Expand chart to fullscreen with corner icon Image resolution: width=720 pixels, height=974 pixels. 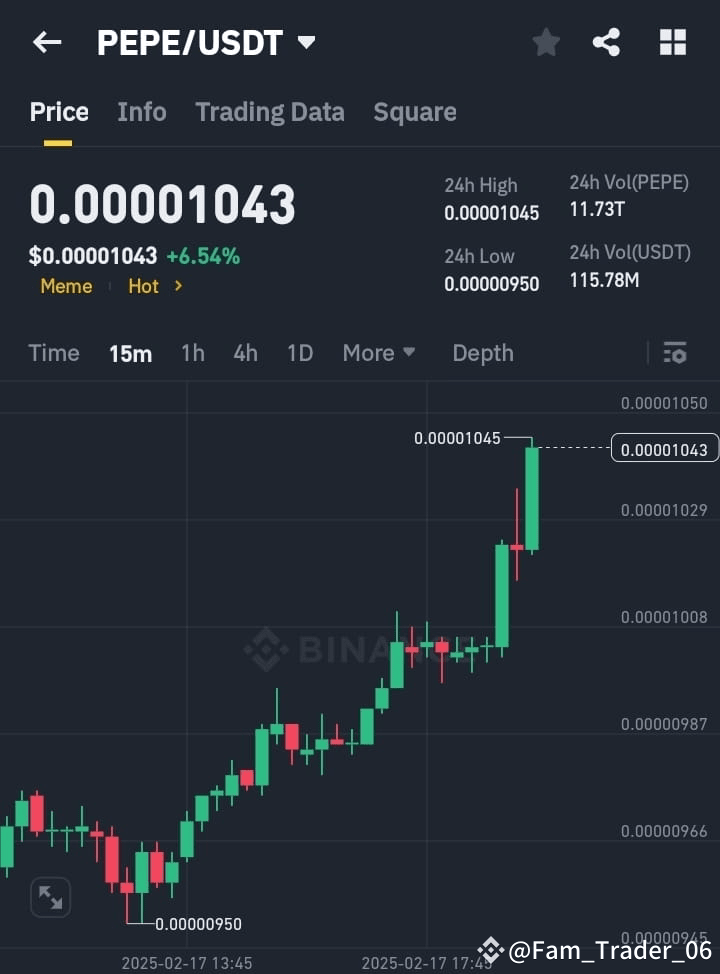tap(50, 897)
